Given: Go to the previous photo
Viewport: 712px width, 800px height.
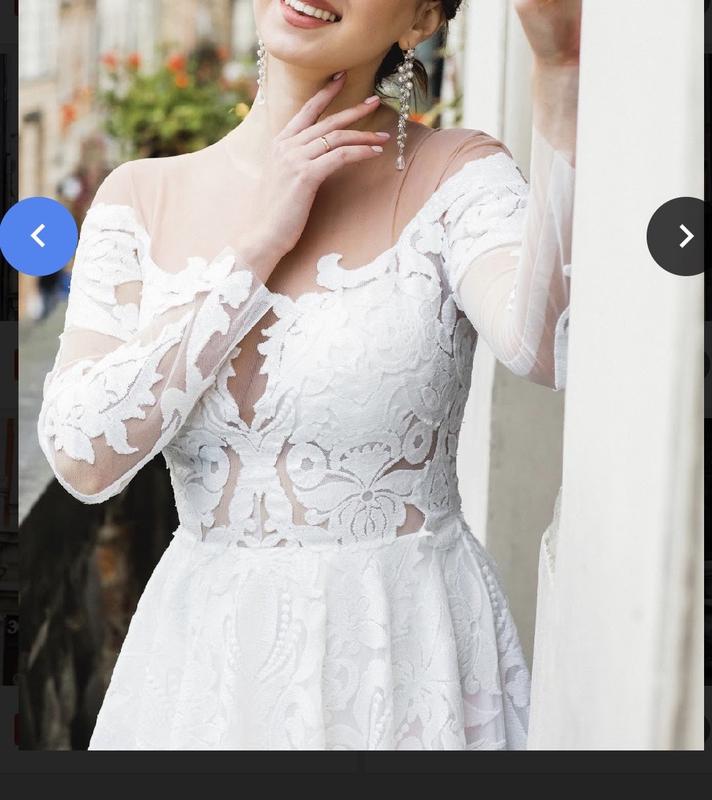Looking at the screenshot, I should [38, 236].
